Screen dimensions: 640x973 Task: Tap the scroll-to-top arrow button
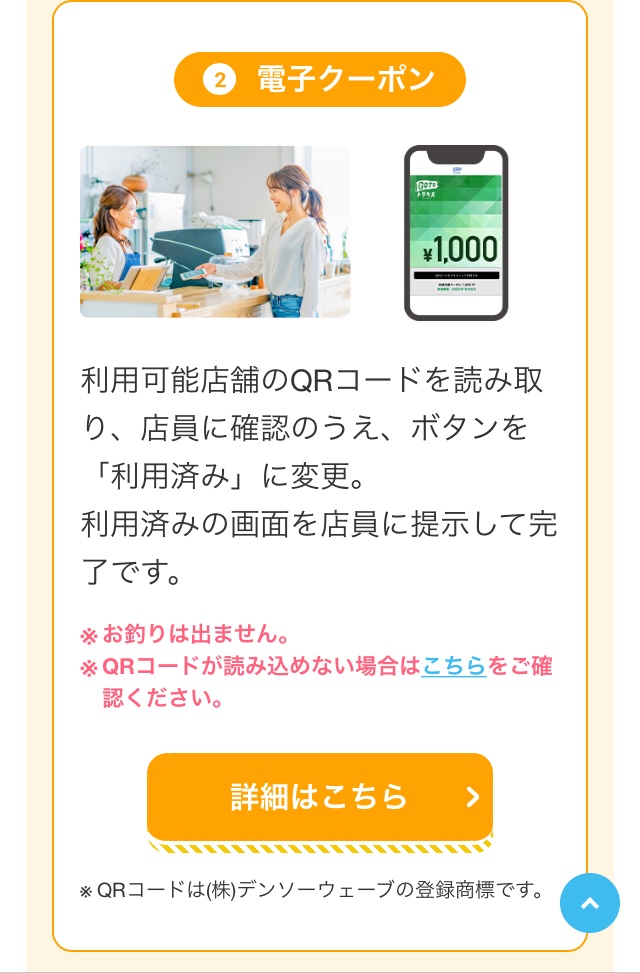pos(589,903)
